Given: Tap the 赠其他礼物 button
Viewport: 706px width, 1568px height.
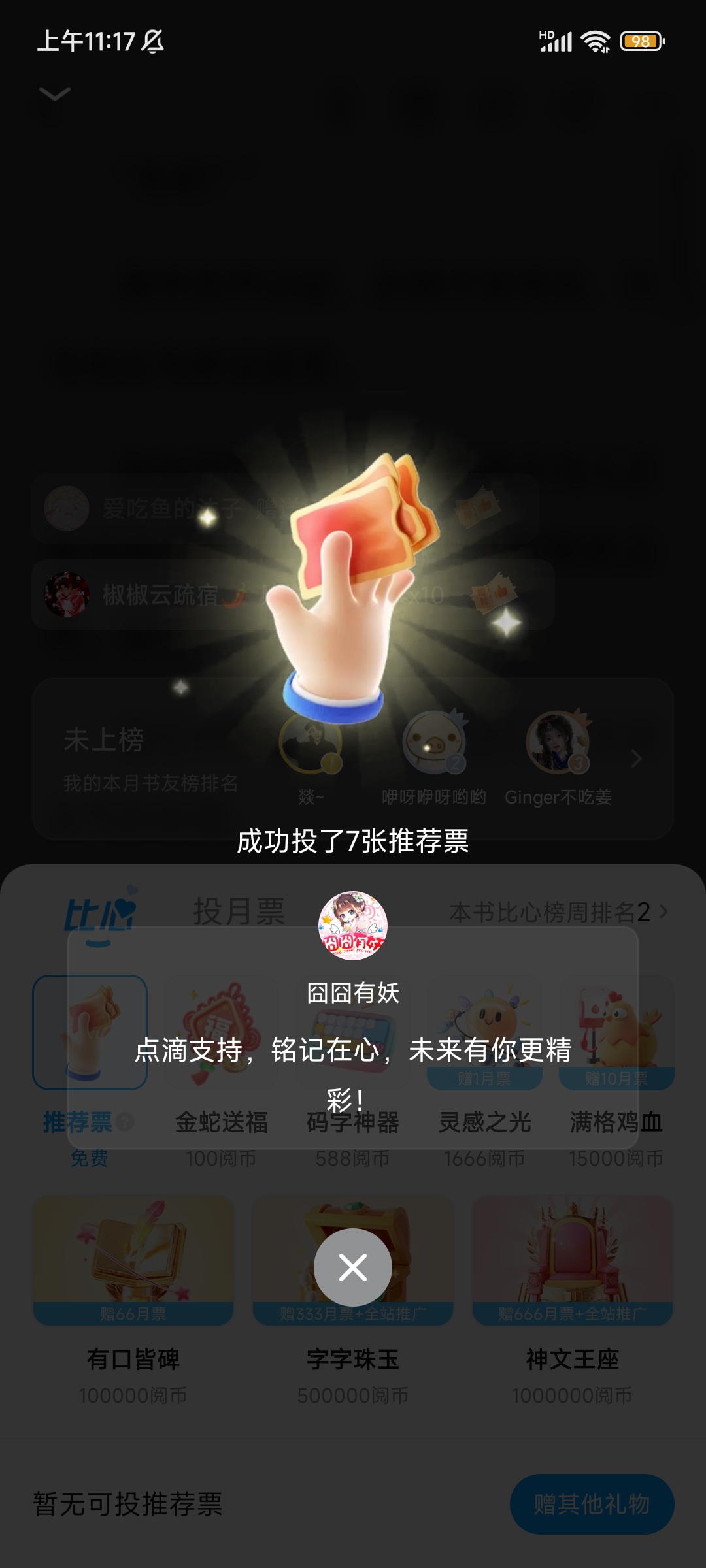Looking at the screenshot, I should click(592, 1504).
